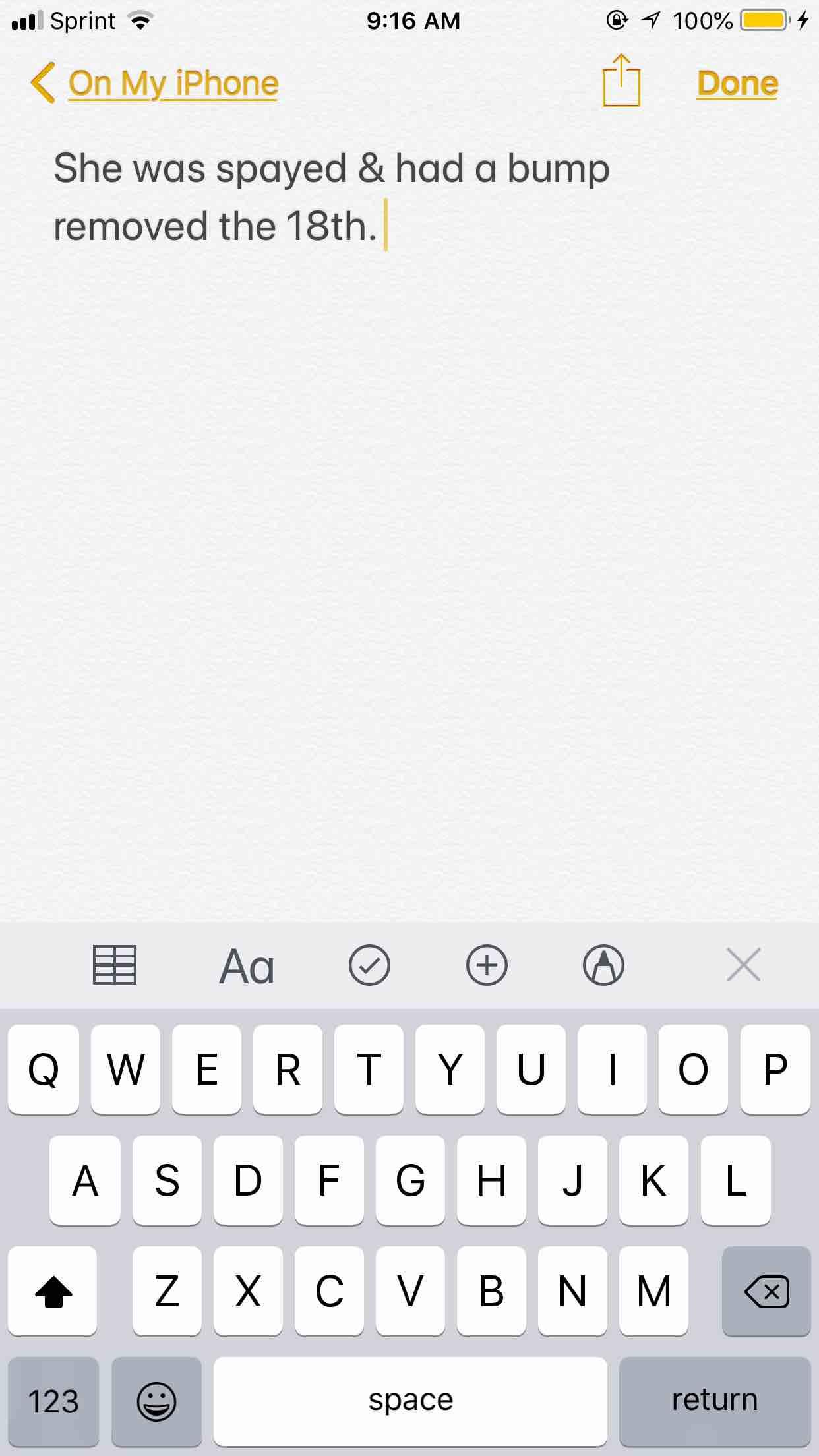This screenshot has height=1456, width=819.
Task: Share this note
Action: pyautogui.click(x=621, y=82)
